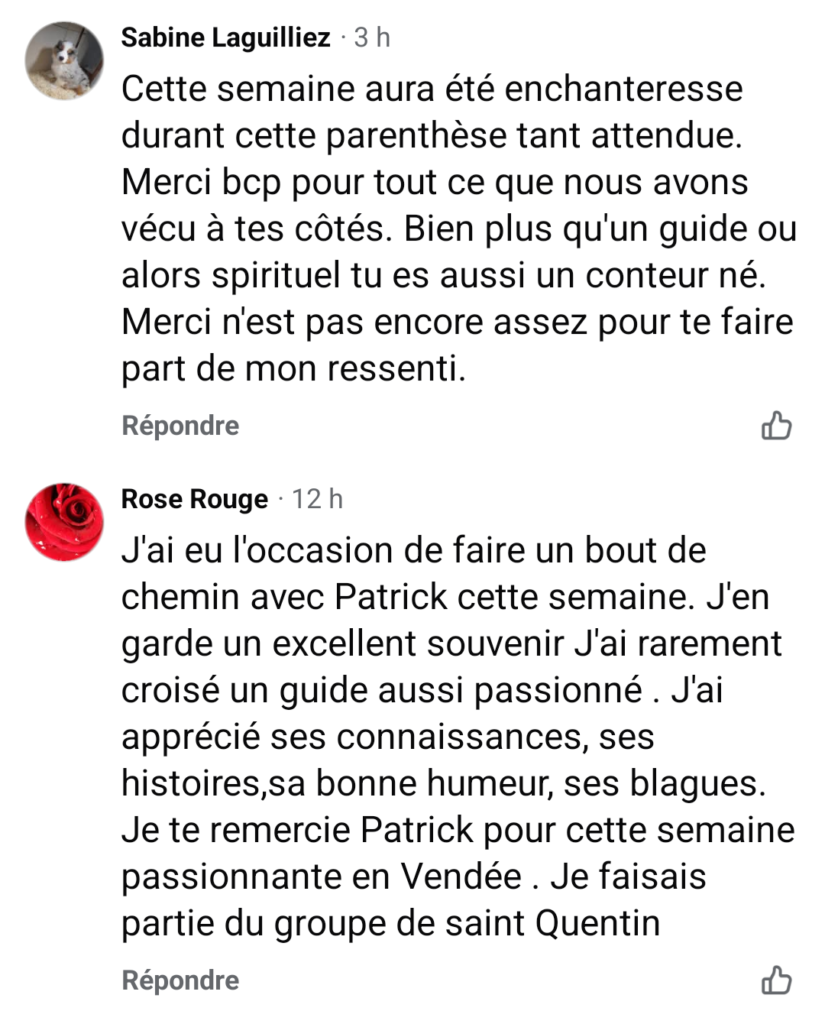
Task: Open Sabine Laguilliez's profile picture
Action: 64,61
